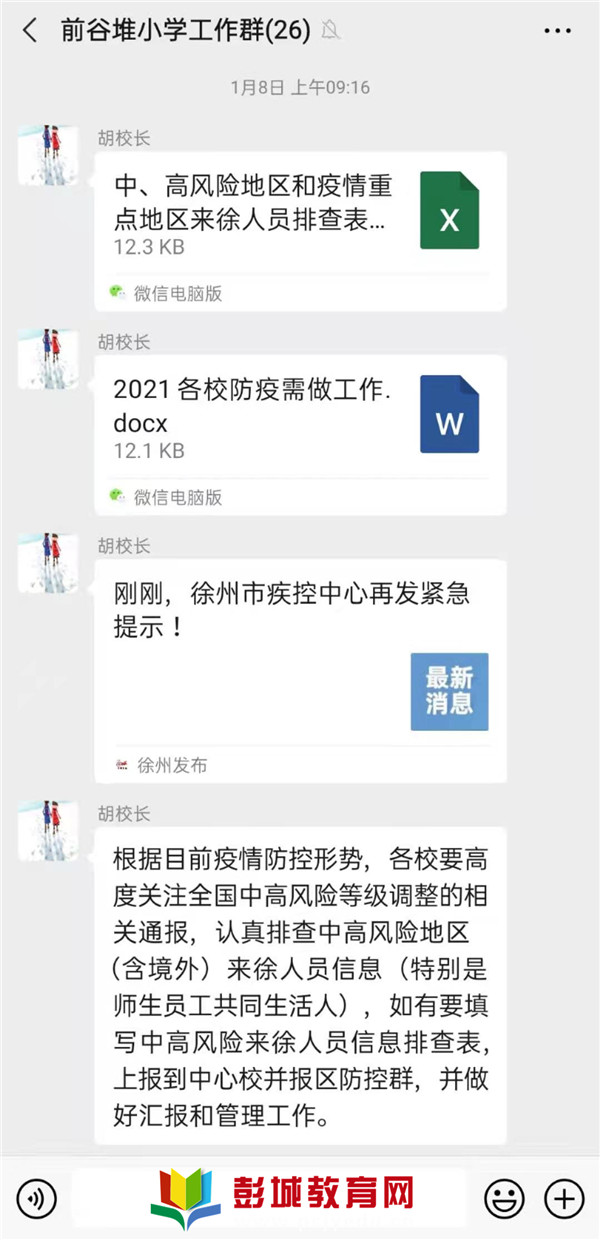This screenshot has width=600, height=1240.
Task: Tap the message text input field
Action: pos(270,1197)
